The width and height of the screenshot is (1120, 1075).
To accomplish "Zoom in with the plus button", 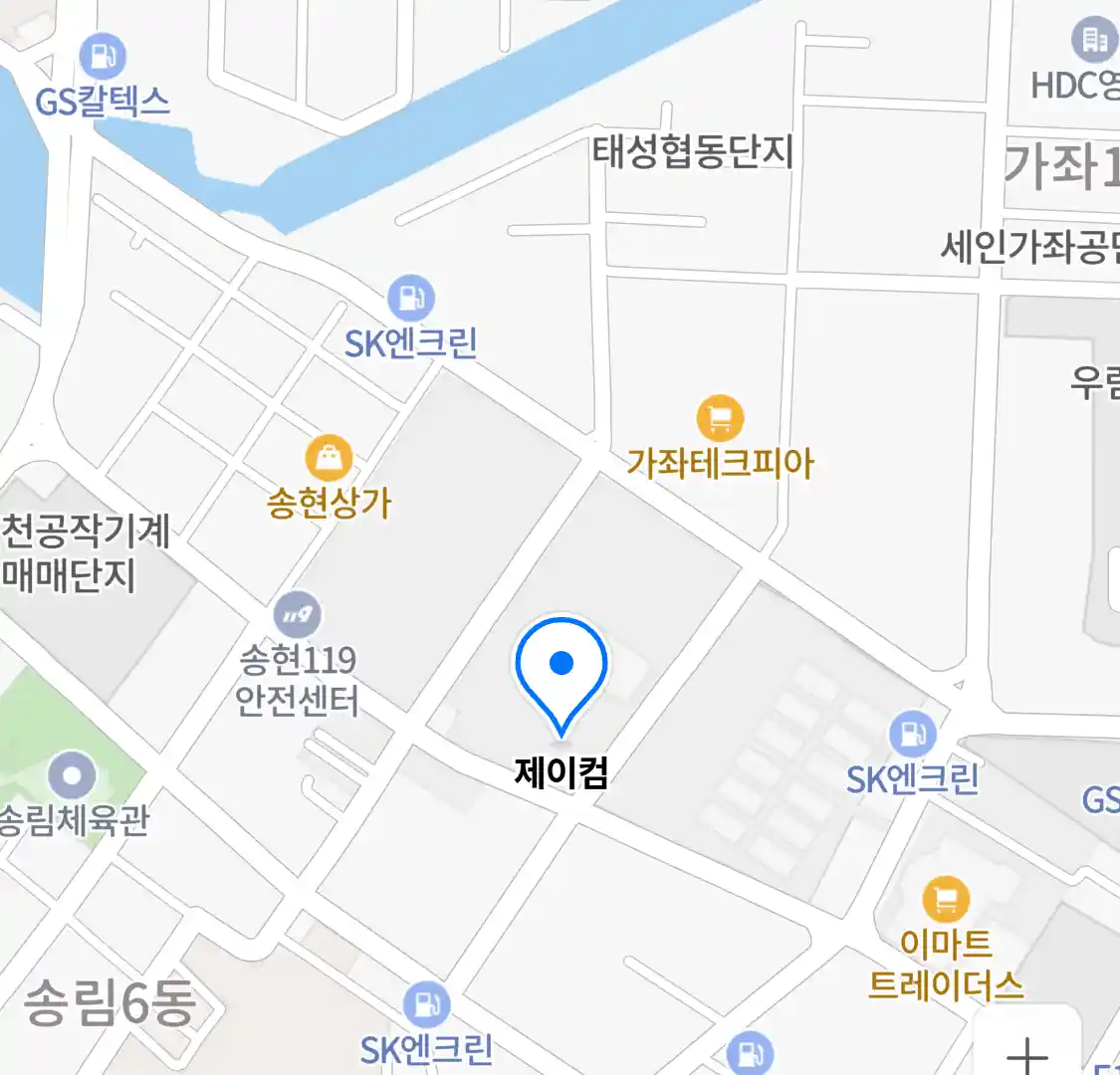I will [x=1026, y=1055].
